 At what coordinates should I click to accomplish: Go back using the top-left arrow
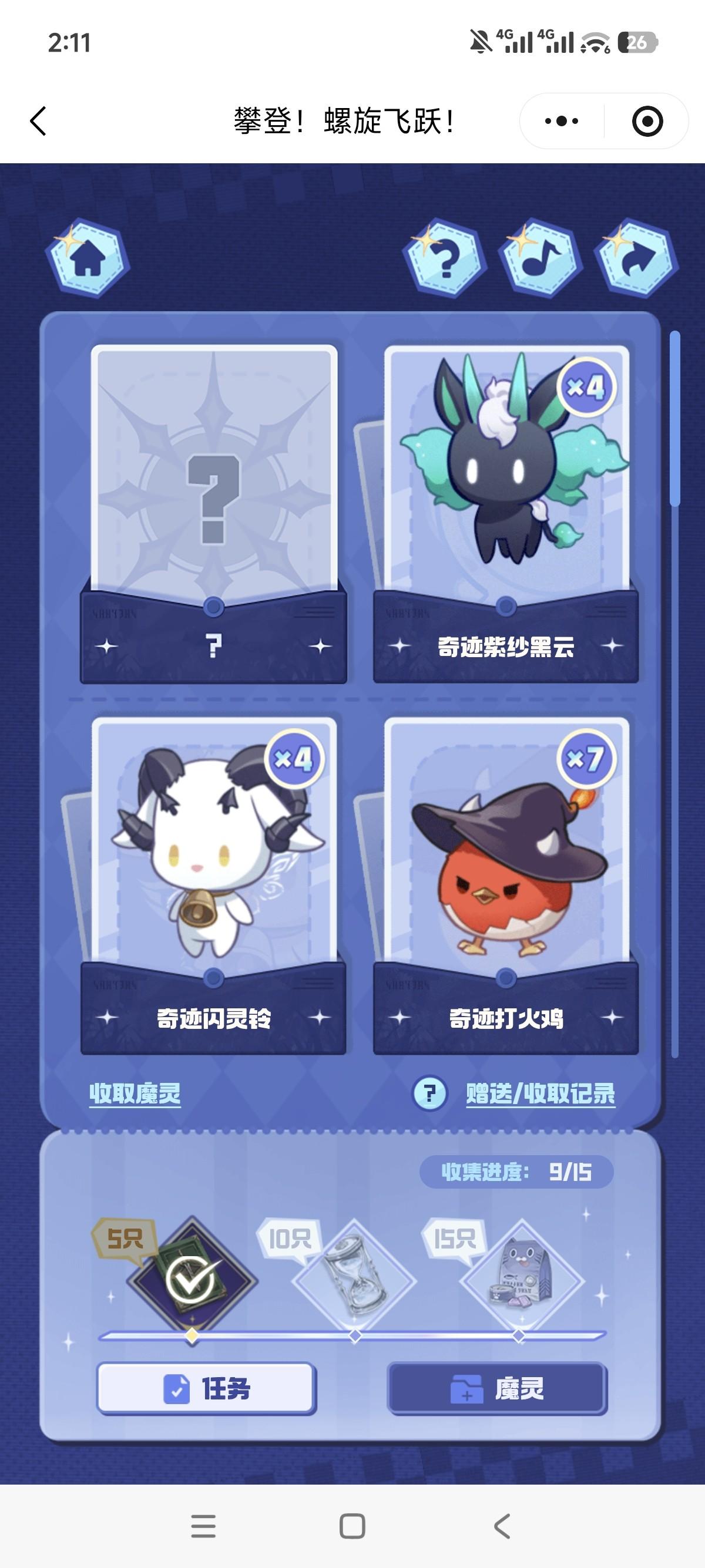coord(38,120)
